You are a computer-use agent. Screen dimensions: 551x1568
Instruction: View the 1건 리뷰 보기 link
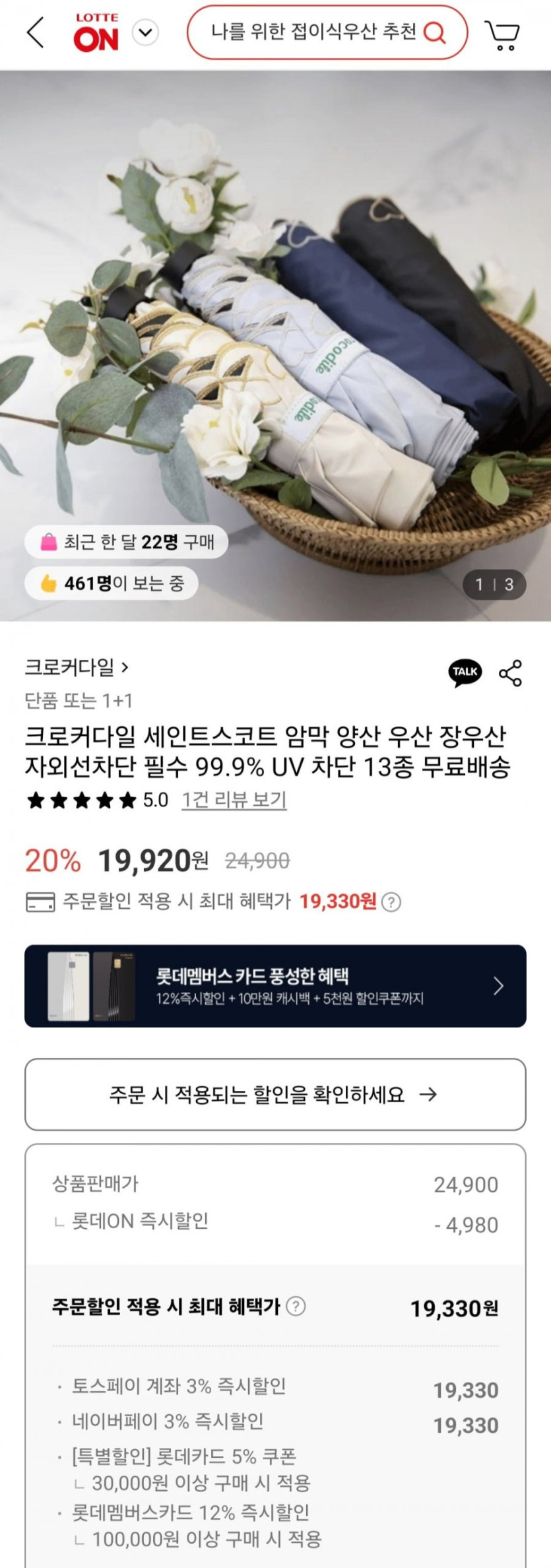[234, 800]
